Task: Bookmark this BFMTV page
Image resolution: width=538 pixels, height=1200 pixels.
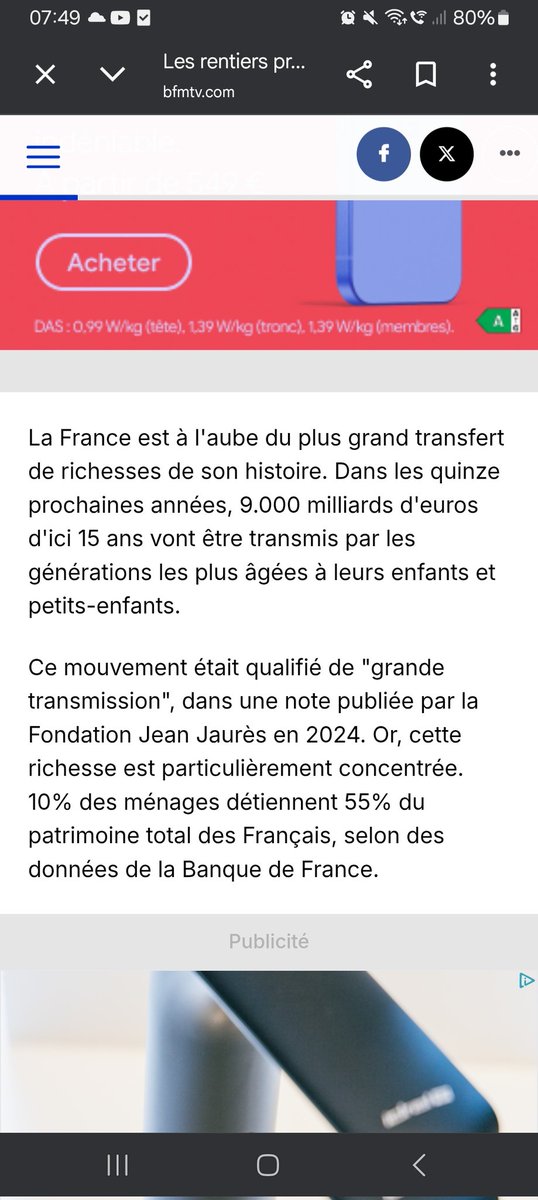Action: [426, 75]
